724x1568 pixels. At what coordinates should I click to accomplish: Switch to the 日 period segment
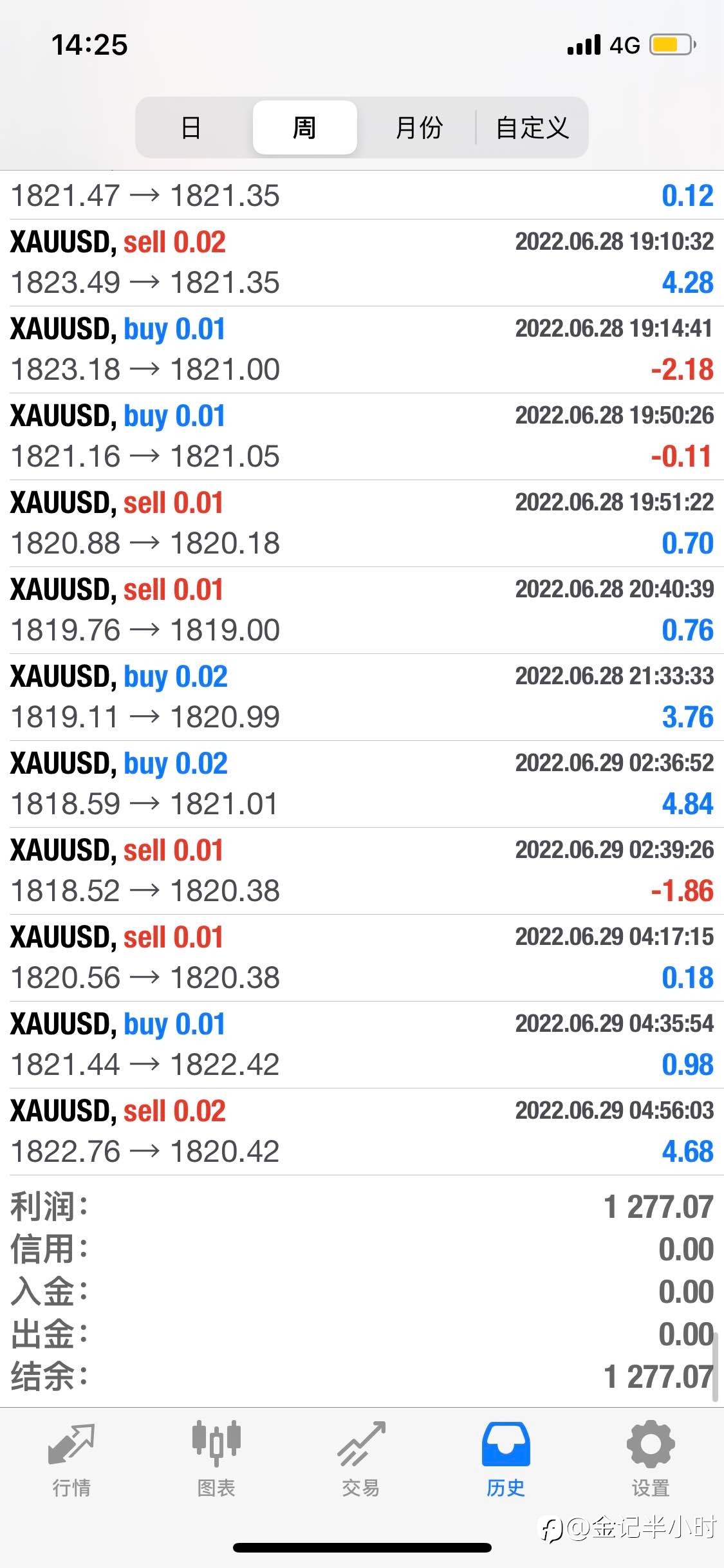click(x=191, y=127)
